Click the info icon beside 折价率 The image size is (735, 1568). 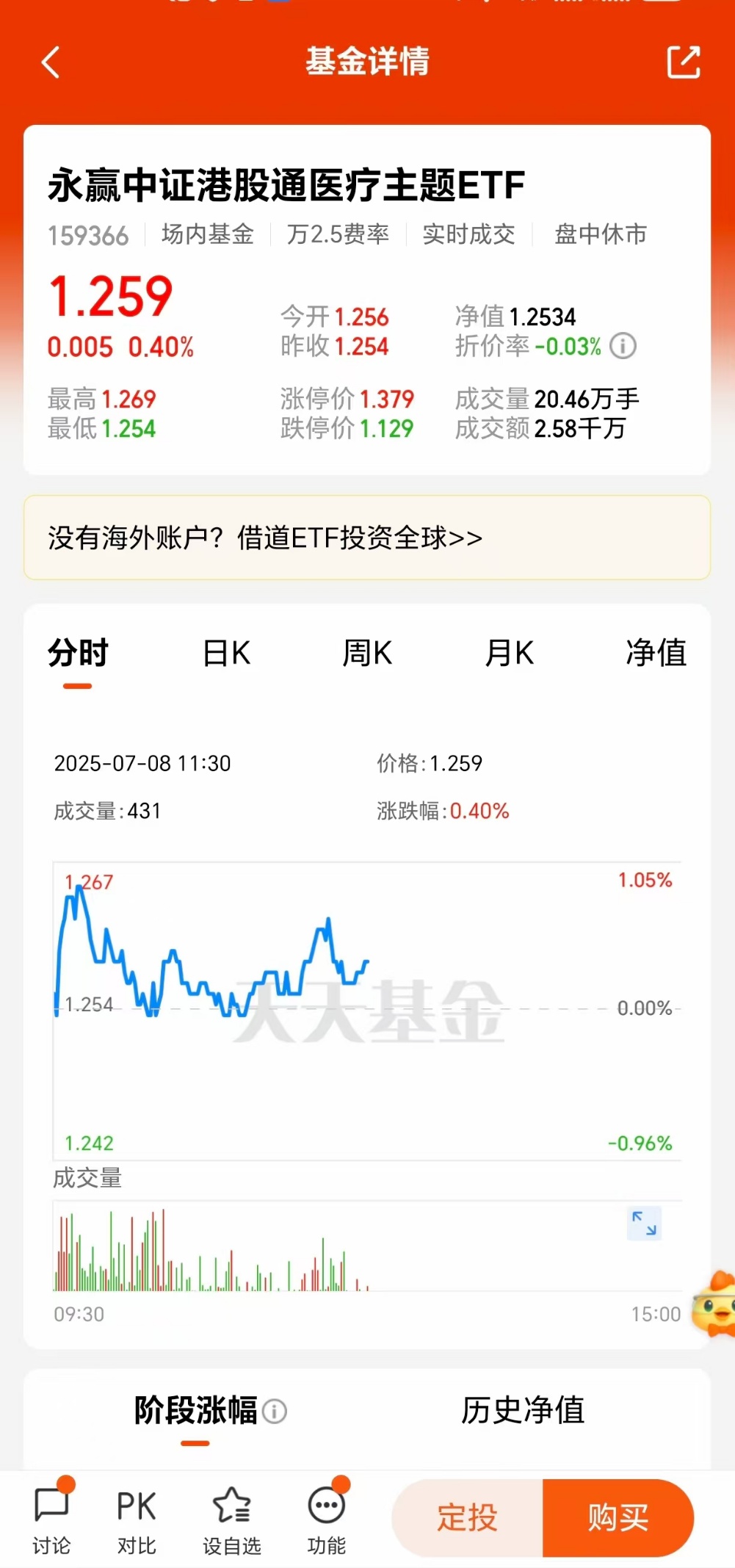point(622,346)
